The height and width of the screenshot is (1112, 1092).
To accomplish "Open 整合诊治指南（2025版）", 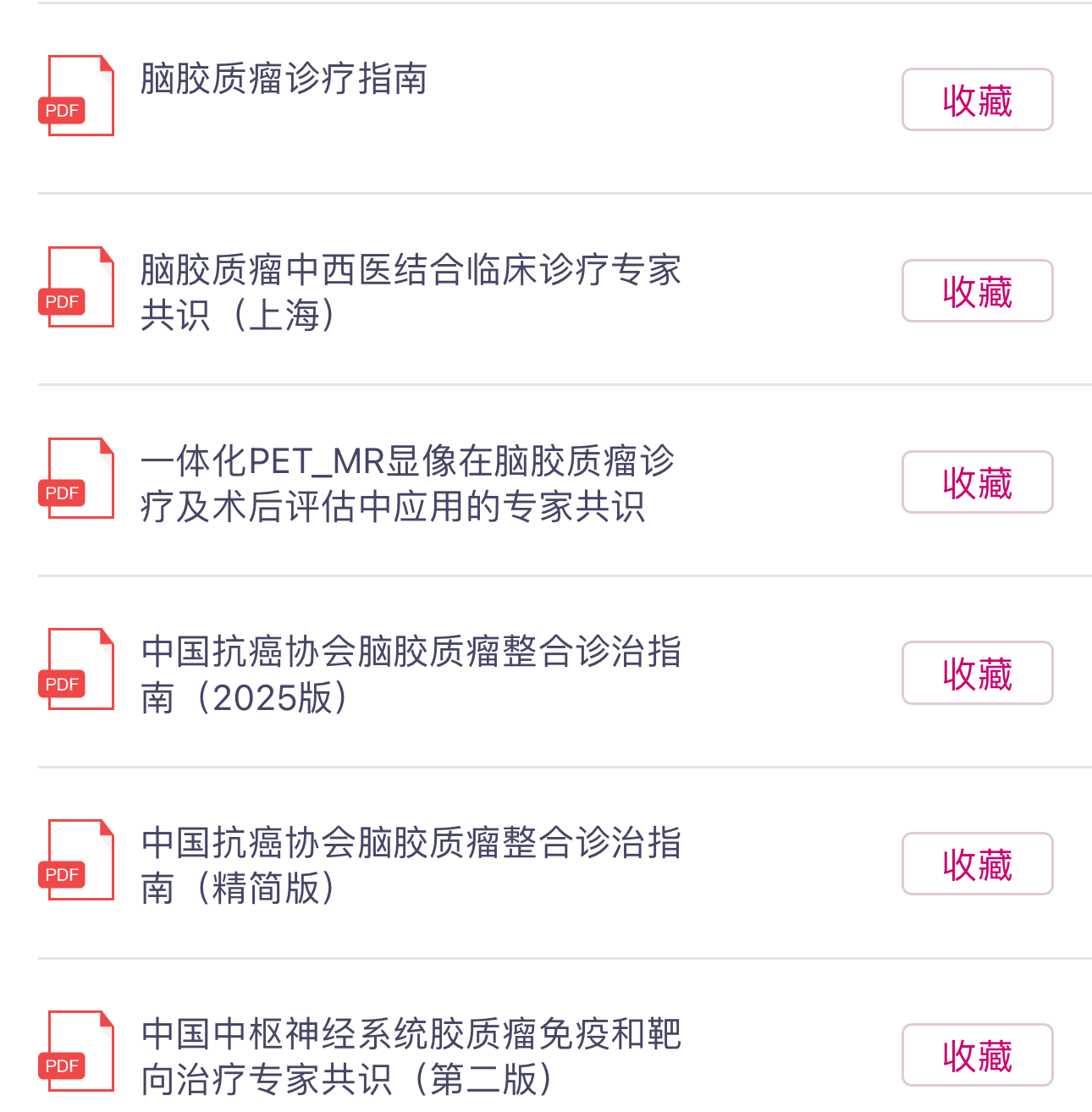I will click(411, 674).
